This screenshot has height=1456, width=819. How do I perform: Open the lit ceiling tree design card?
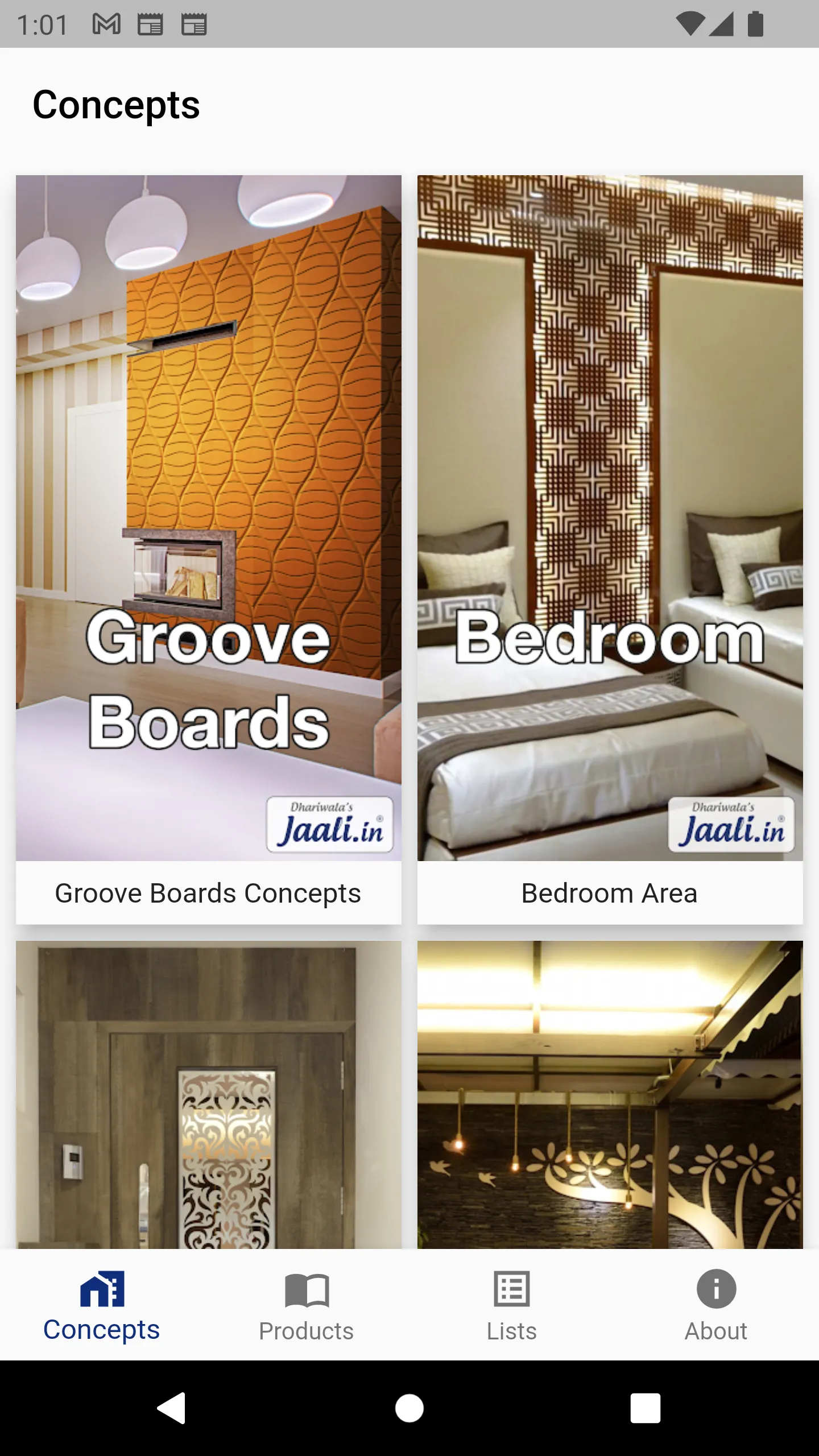pyautogui.click(x=610, y=1095)
